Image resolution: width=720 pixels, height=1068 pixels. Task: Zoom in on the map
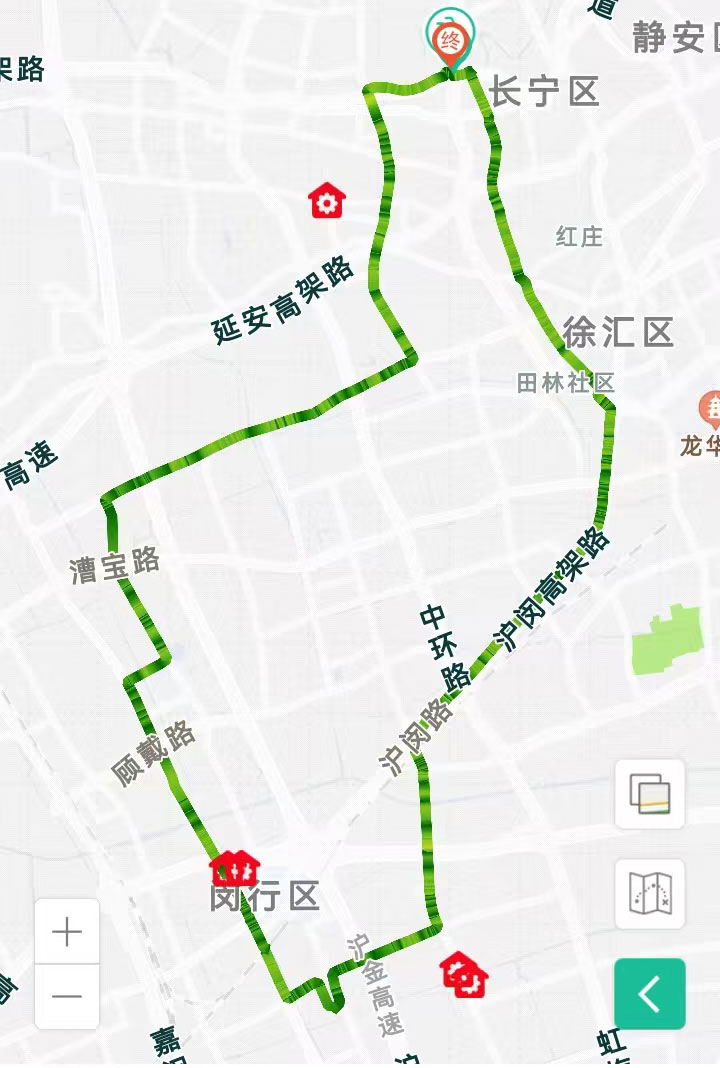tap(67, 932)
